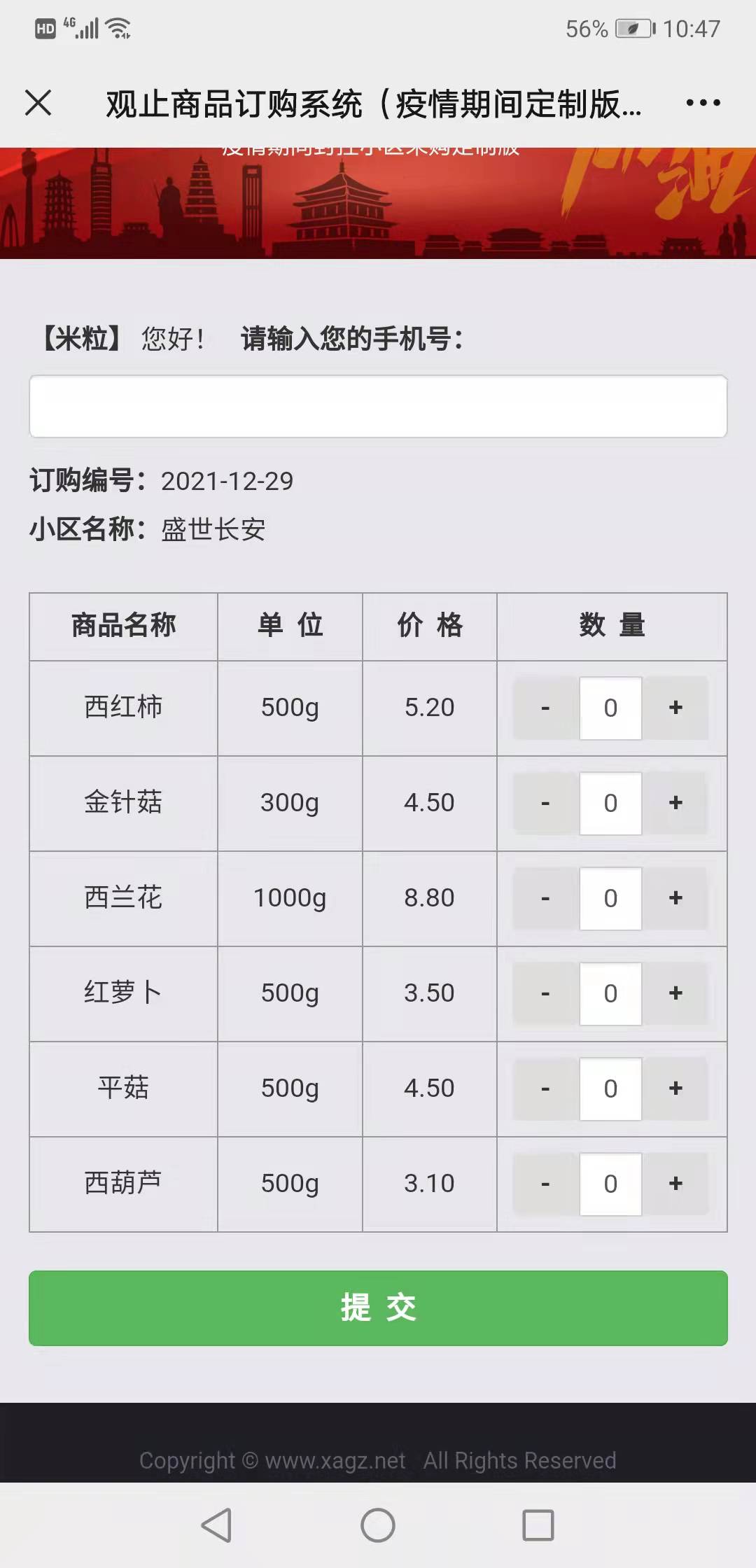
Task: Go to the home screen
Action: click(x=378, y=1525)
